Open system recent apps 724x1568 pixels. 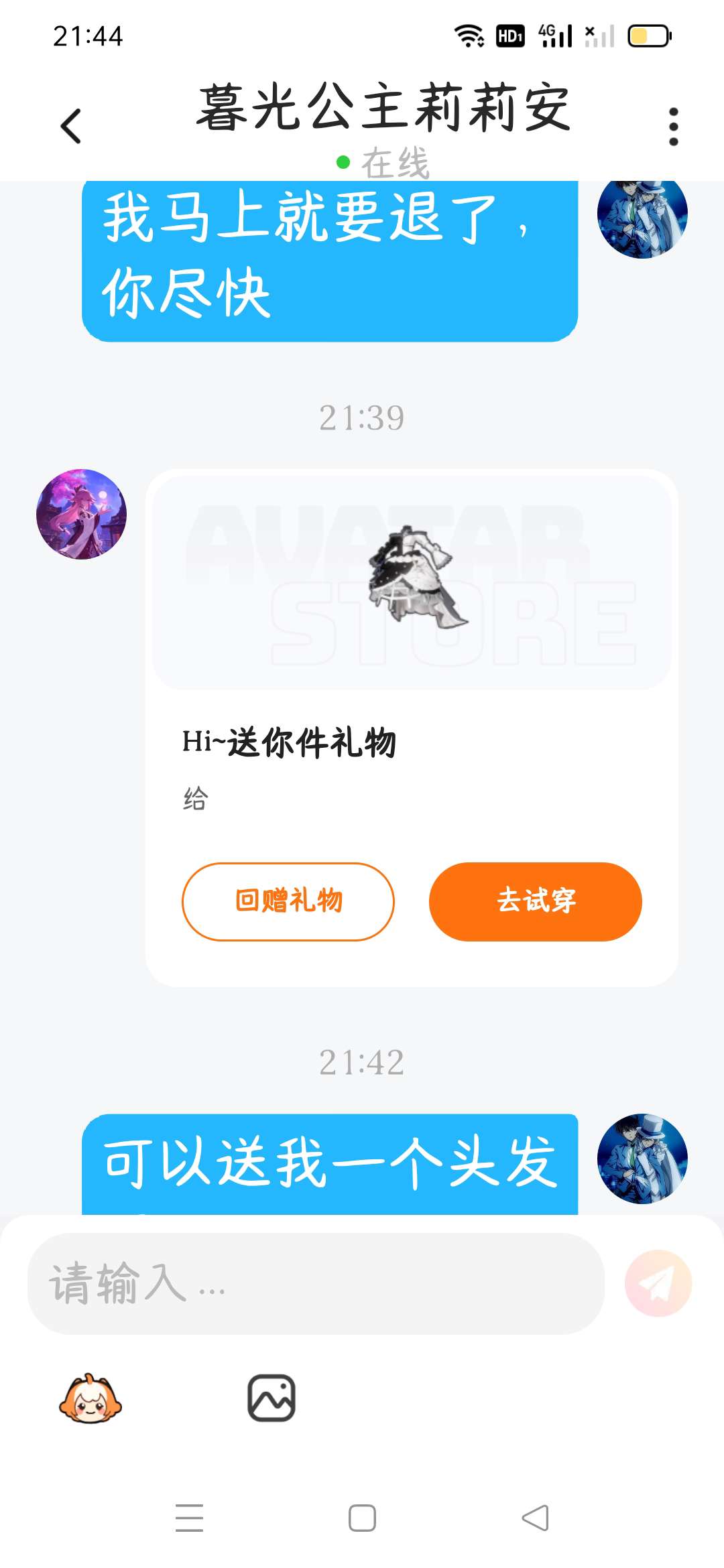(x=189, y=1518)
